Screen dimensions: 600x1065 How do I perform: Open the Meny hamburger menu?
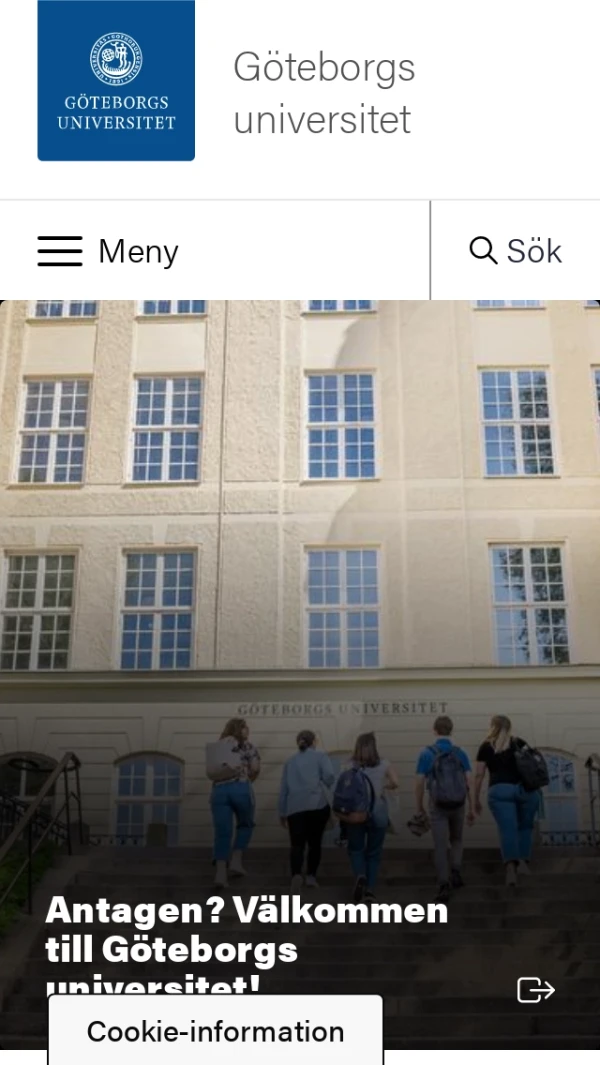(x=108, y=251)
